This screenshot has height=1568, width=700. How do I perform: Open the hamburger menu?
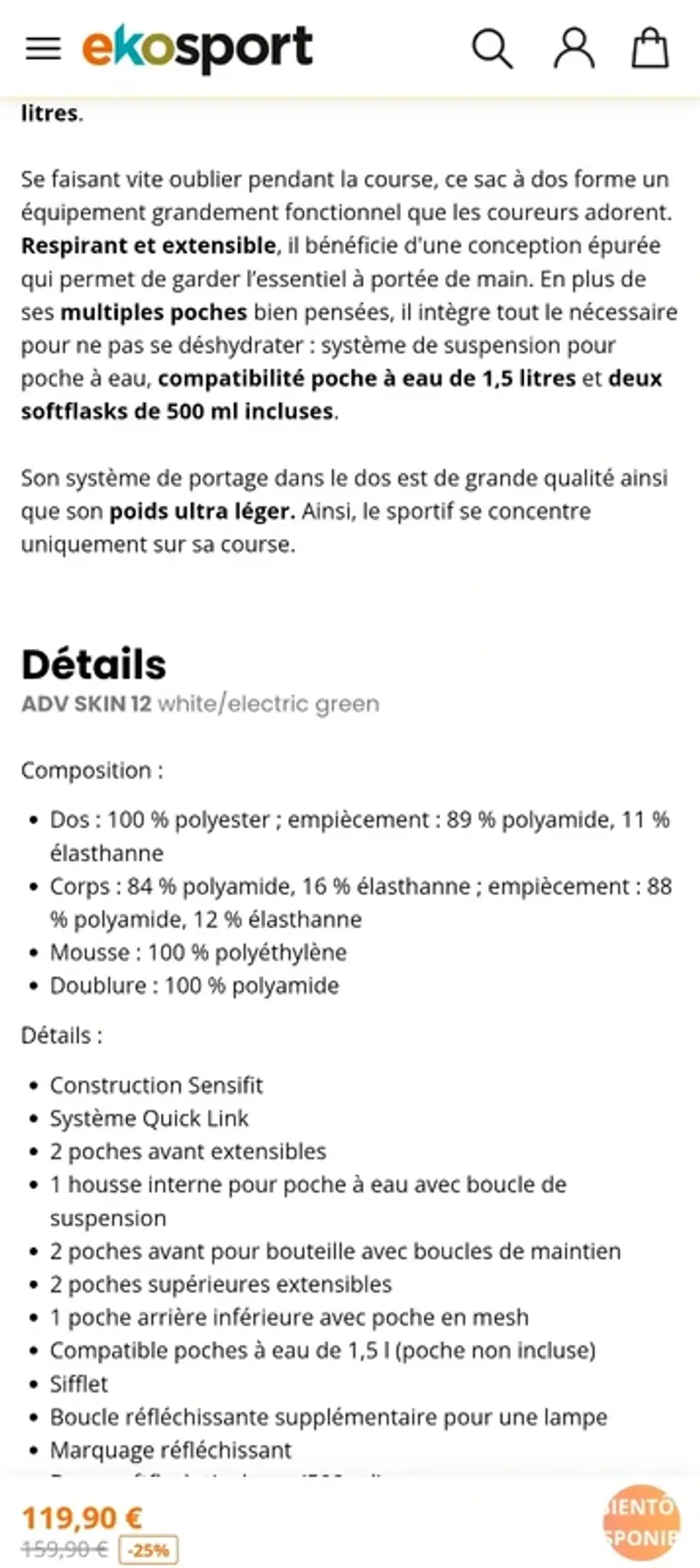[x=43, y=48]
